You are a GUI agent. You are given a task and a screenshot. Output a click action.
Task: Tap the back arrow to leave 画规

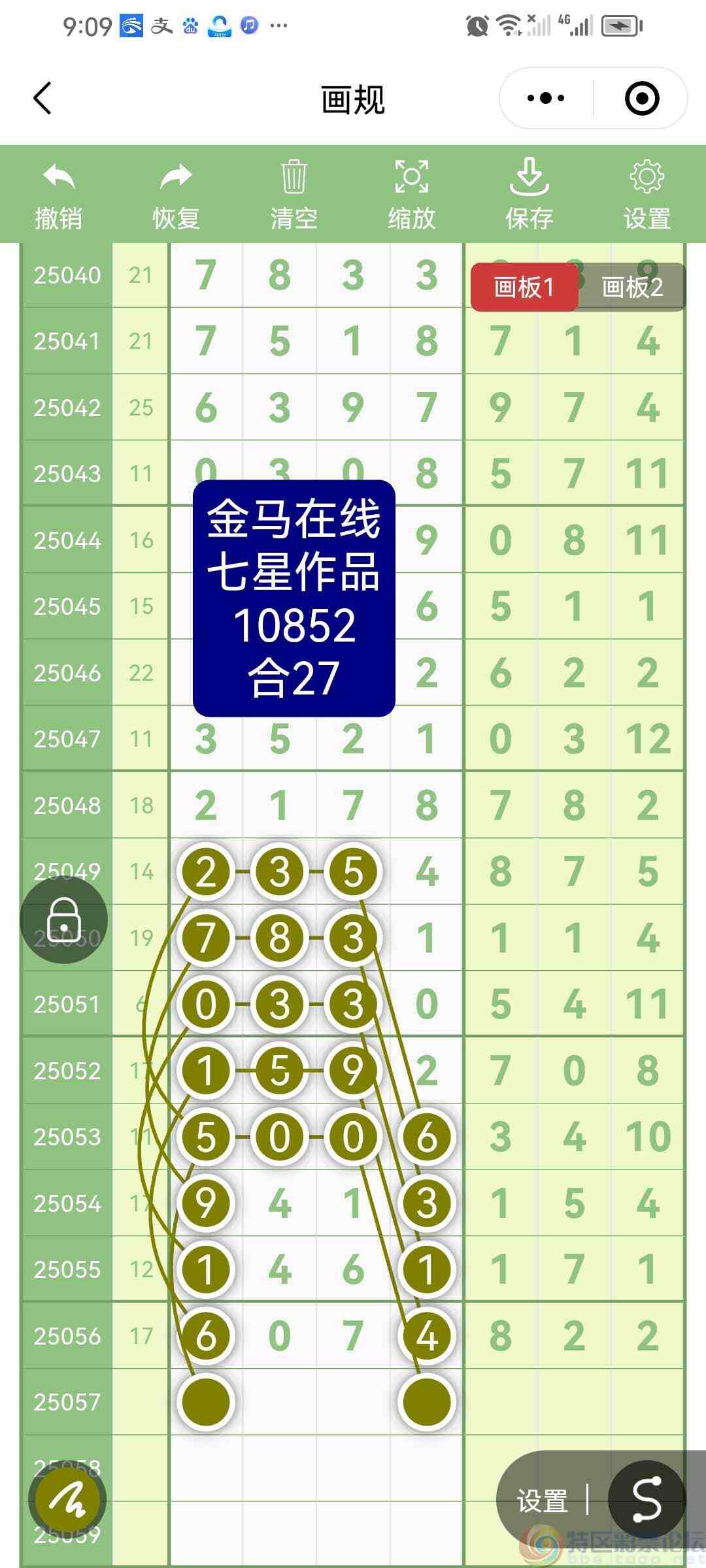(41, 97)
